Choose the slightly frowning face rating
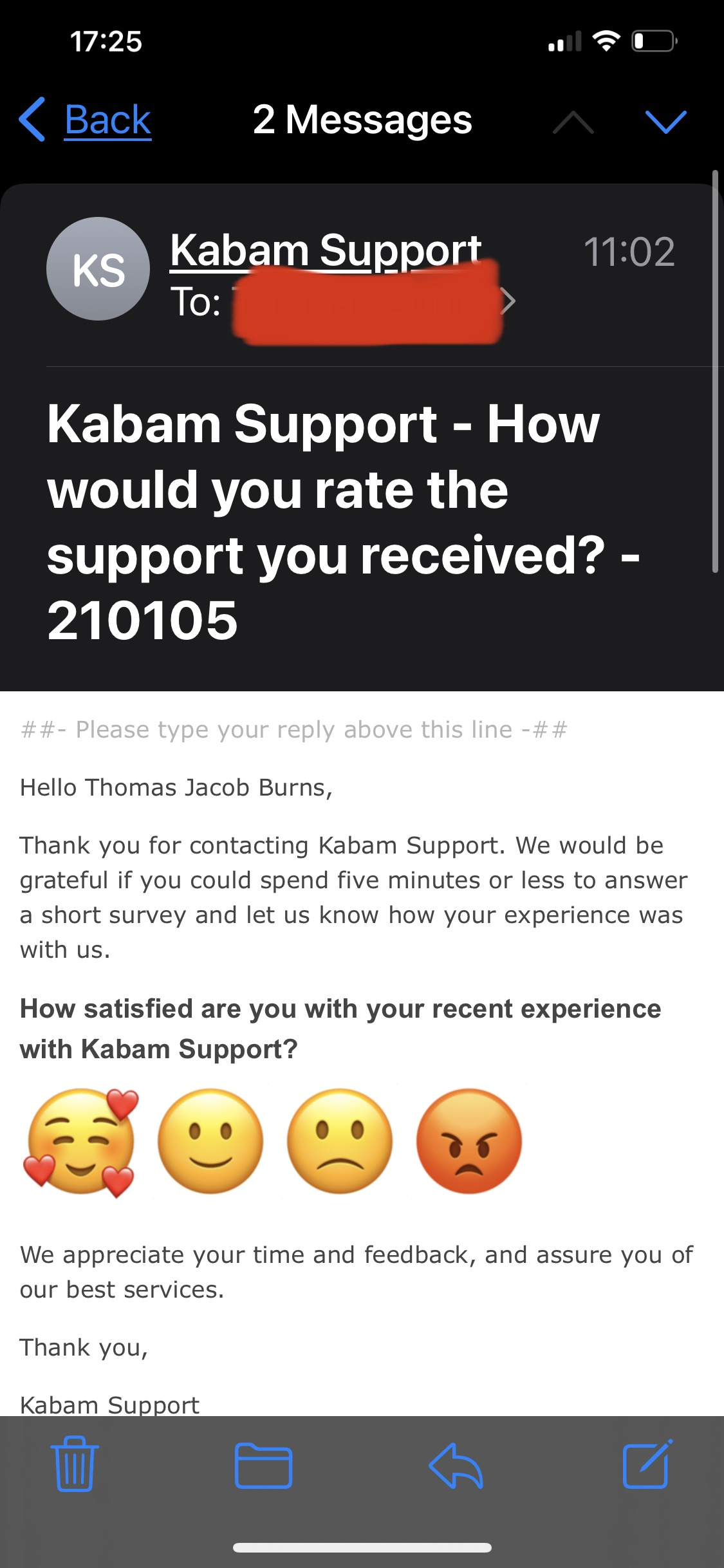Screen dimensions: 724x1568 (340, 1141)
